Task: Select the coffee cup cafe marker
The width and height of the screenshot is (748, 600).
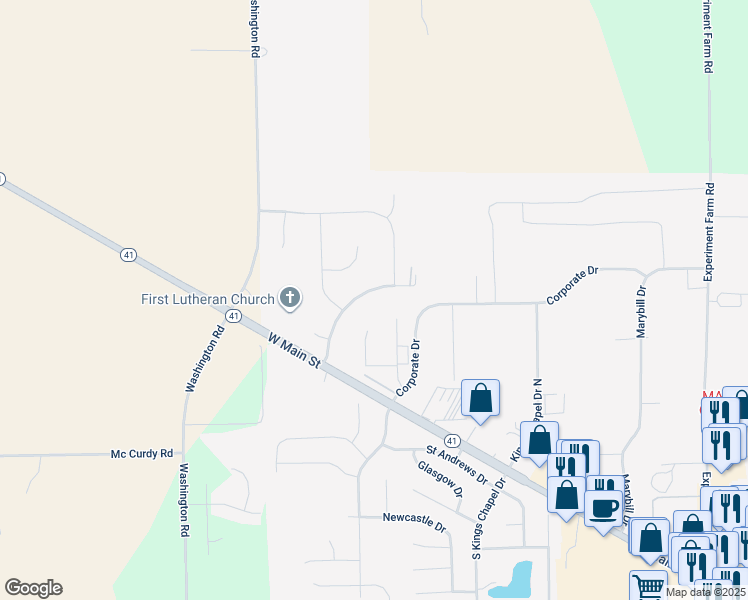Action: [603, 510]
